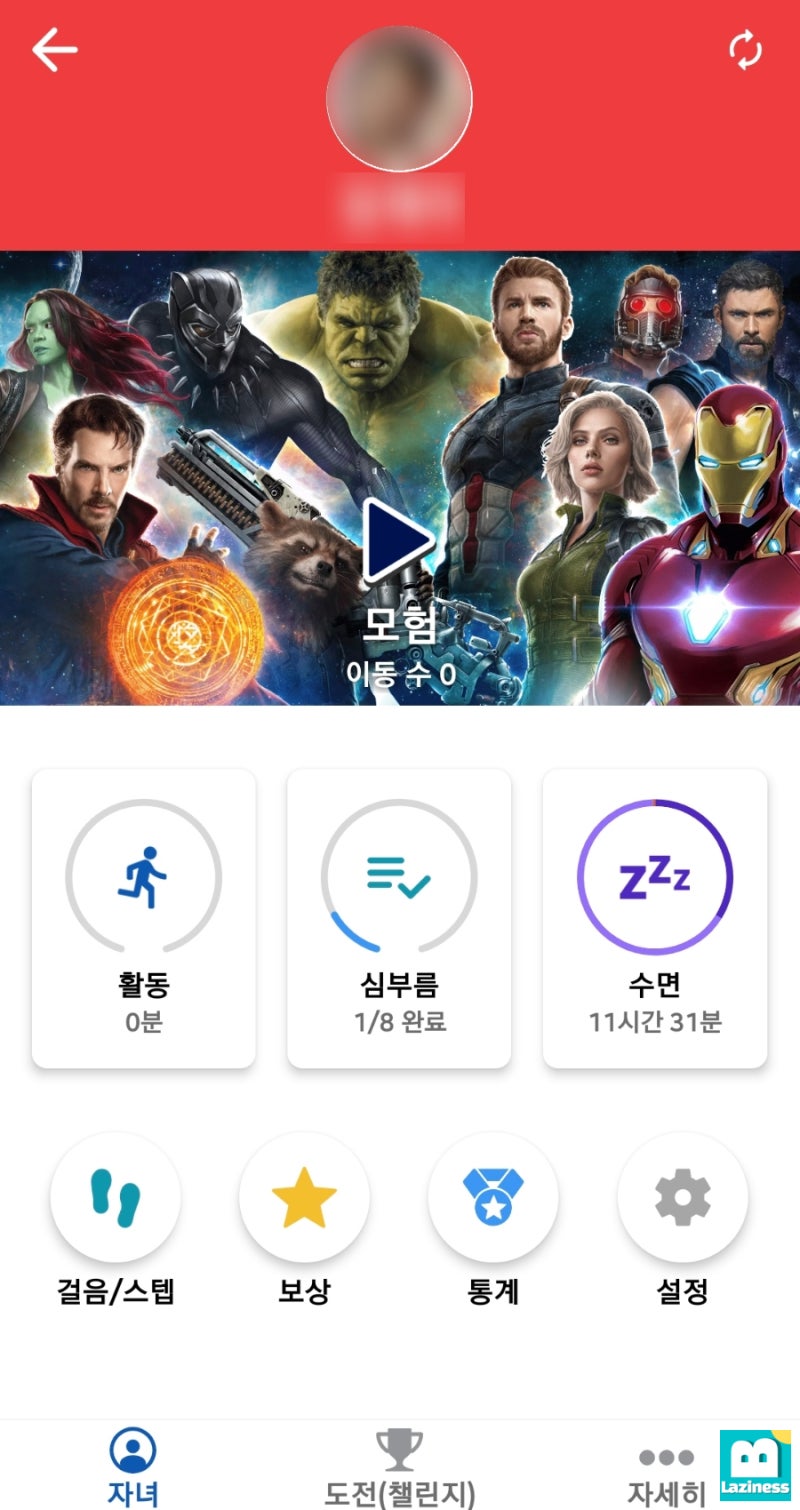
Task: Refresh data with the sync icon
Action: (743, 46)
